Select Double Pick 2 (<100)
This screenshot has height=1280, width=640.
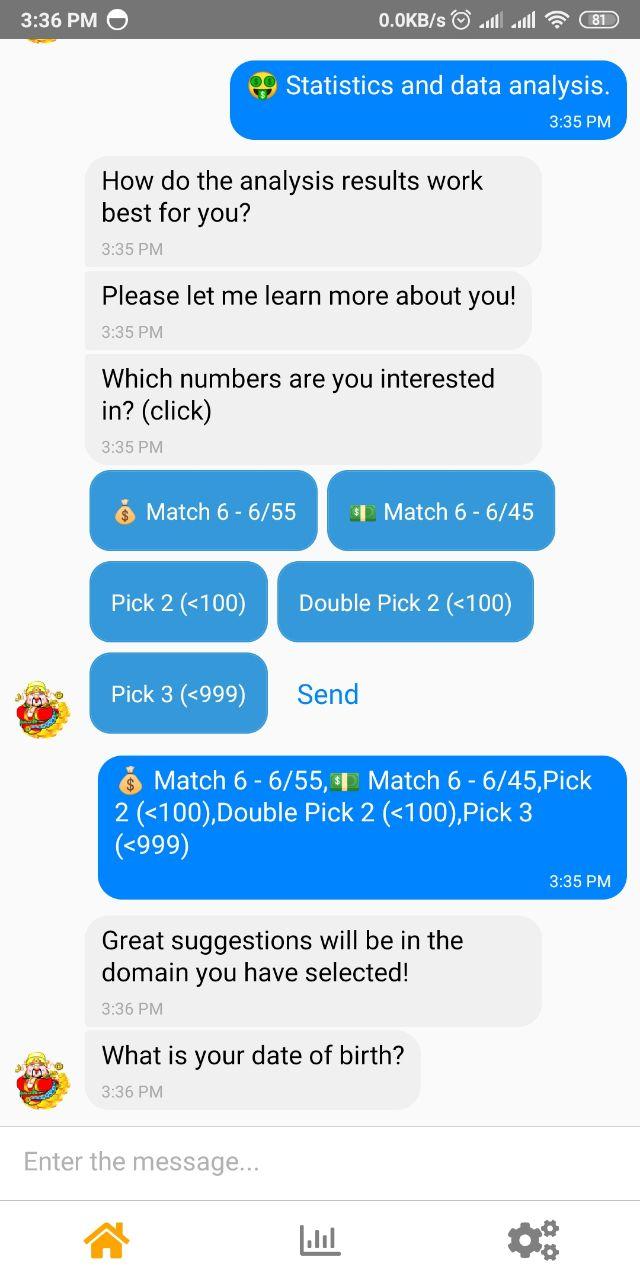tap(405, 602)
